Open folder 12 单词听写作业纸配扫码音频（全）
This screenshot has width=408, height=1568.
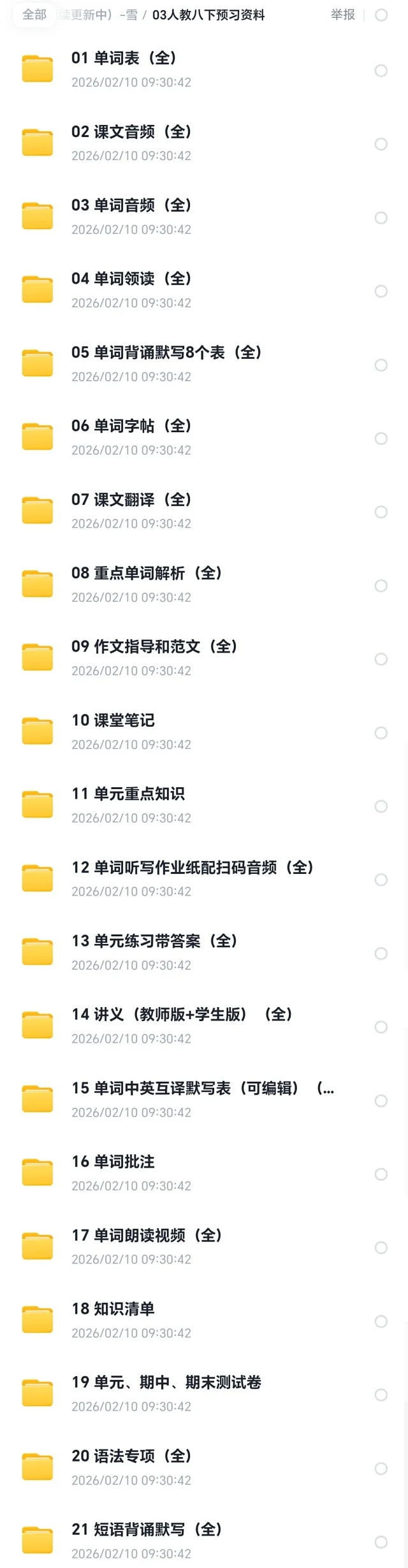[191, 867]
